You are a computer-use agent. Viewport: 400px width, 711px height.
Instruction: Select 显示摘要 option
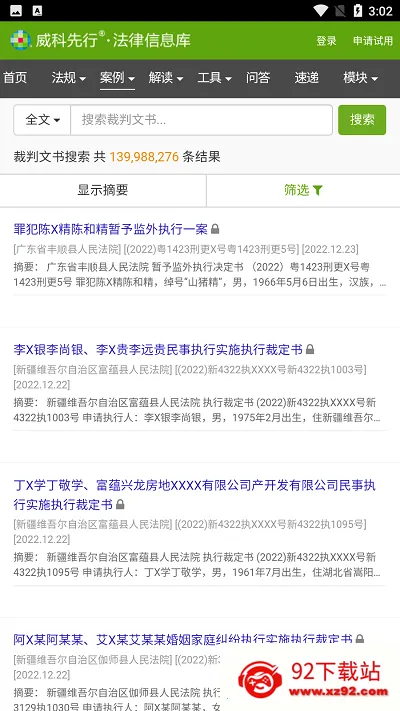[103, 190]
